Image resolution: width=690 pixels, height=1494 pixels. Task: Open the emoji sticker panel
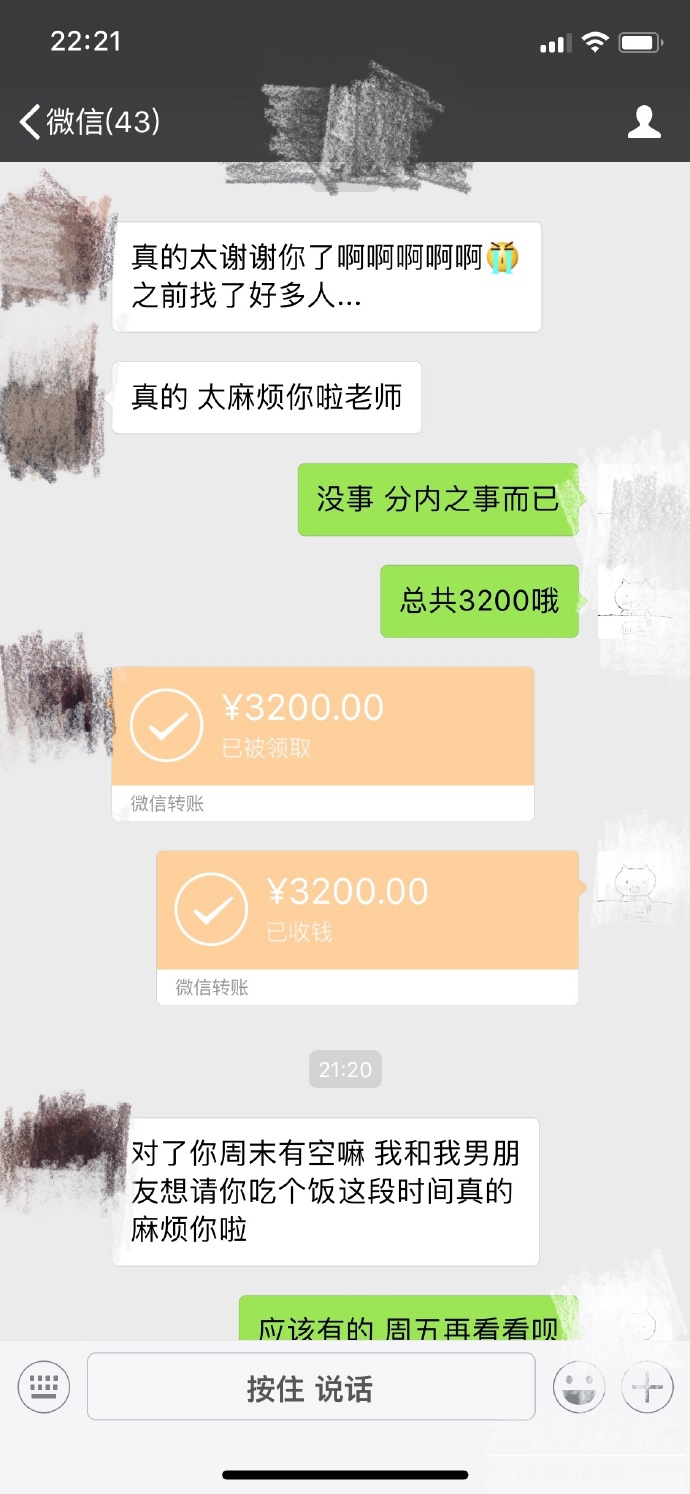[579, 1387]
